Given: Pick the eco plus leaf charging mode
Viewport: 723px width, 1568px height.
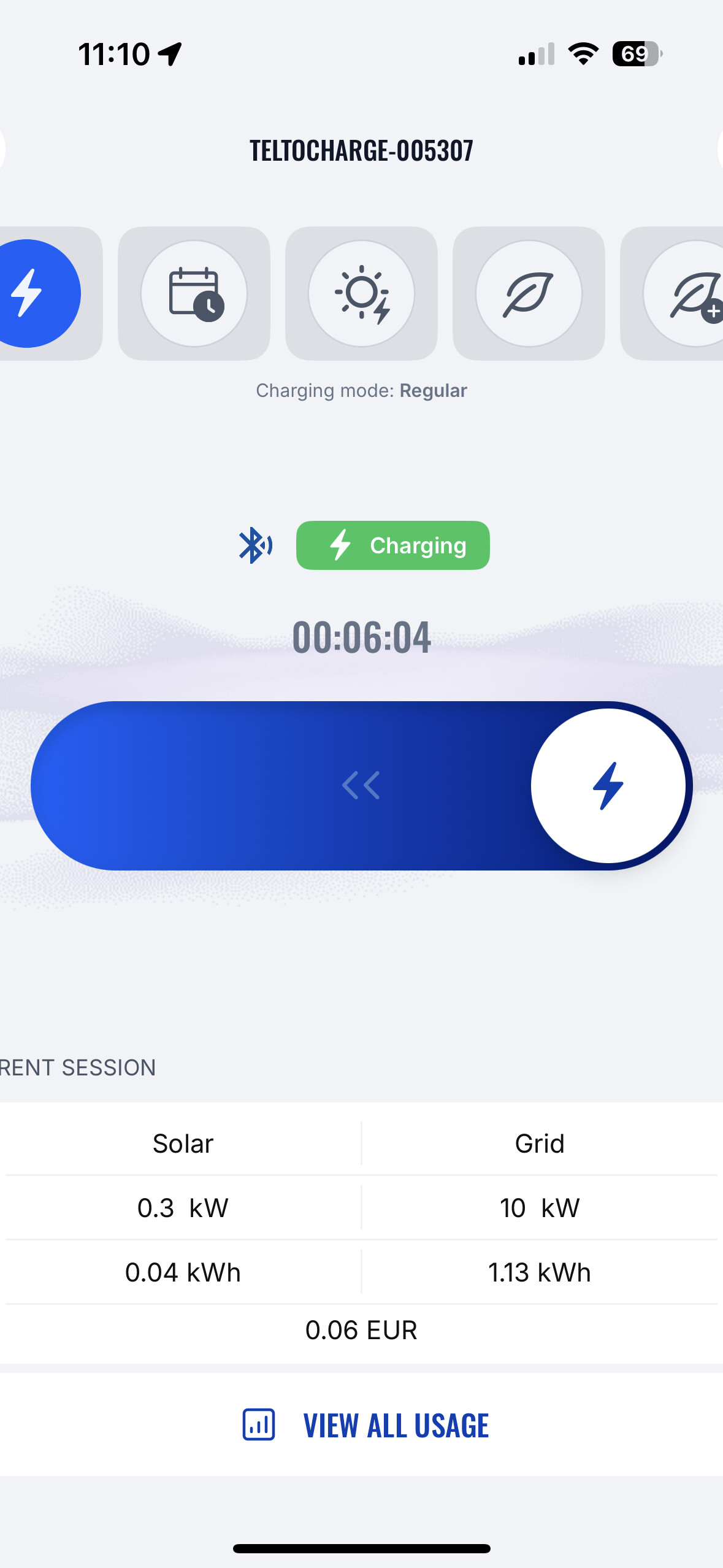Looking at the screenshot, I should tap(684, 293).
